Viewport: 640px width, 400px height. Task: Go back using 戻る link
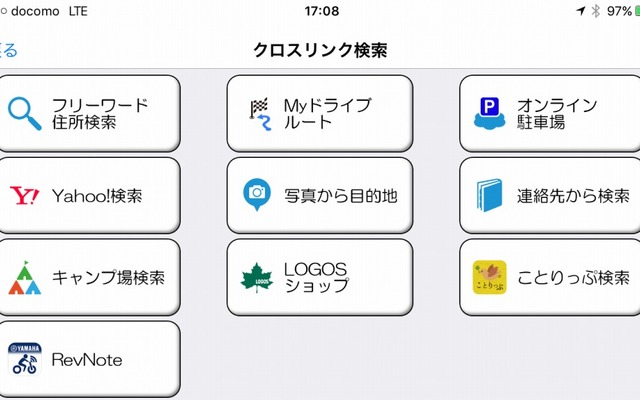tap(8, 50)
